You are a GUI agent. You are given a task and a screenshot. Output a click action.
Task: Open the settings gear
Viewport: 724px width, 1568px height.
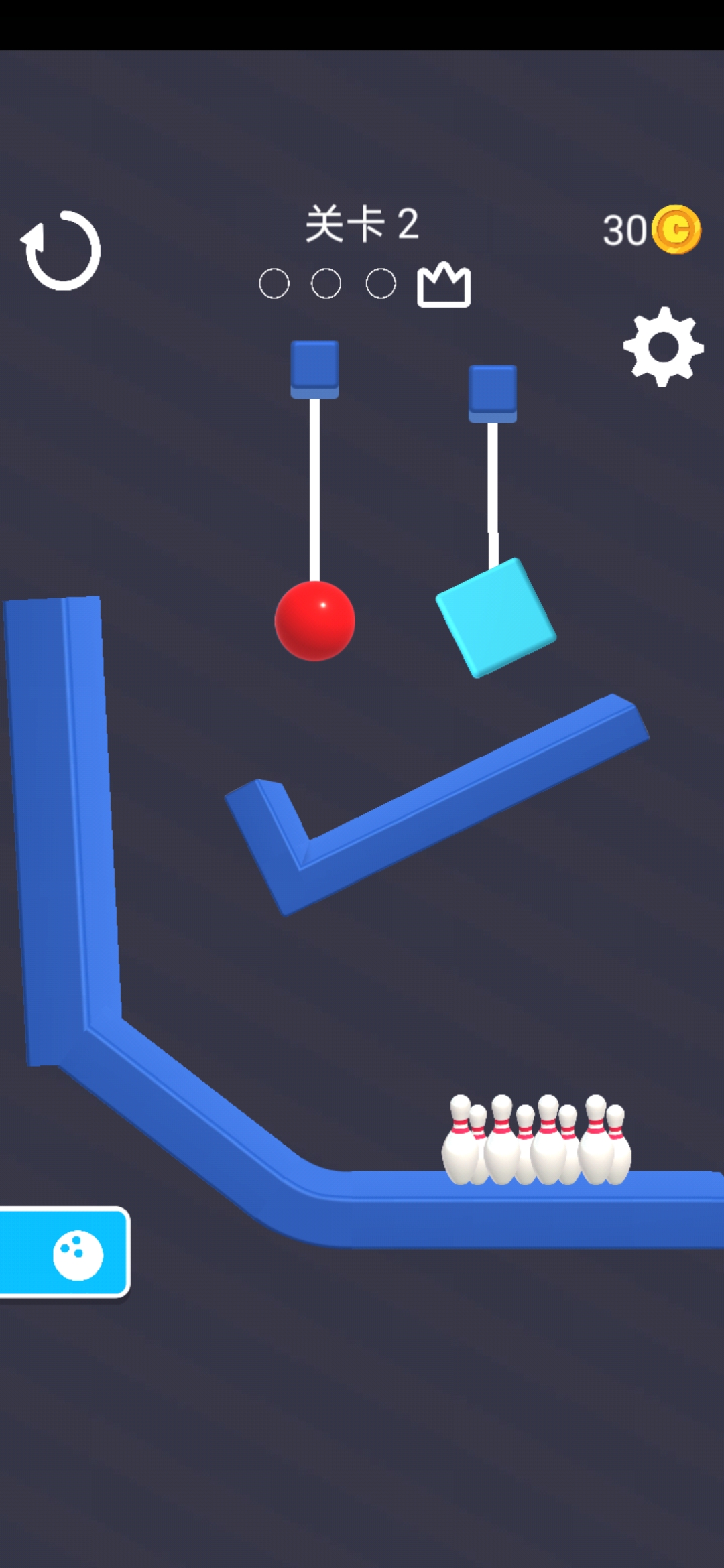tap(663, 347)
